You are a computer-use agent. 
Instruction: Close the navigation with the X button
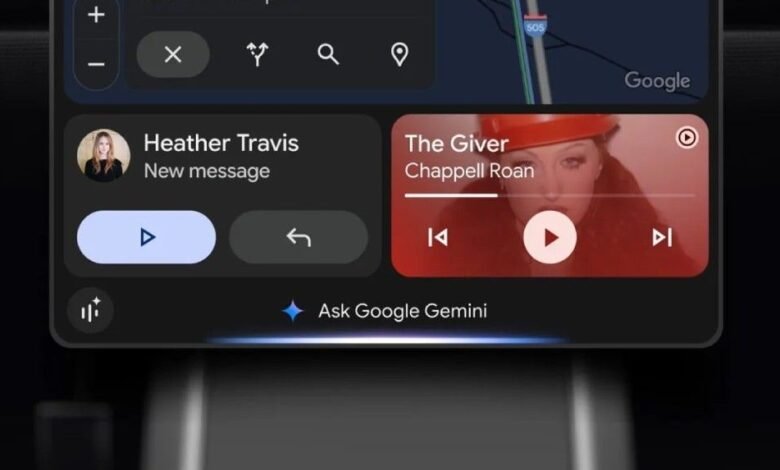[x=173, y=54]
